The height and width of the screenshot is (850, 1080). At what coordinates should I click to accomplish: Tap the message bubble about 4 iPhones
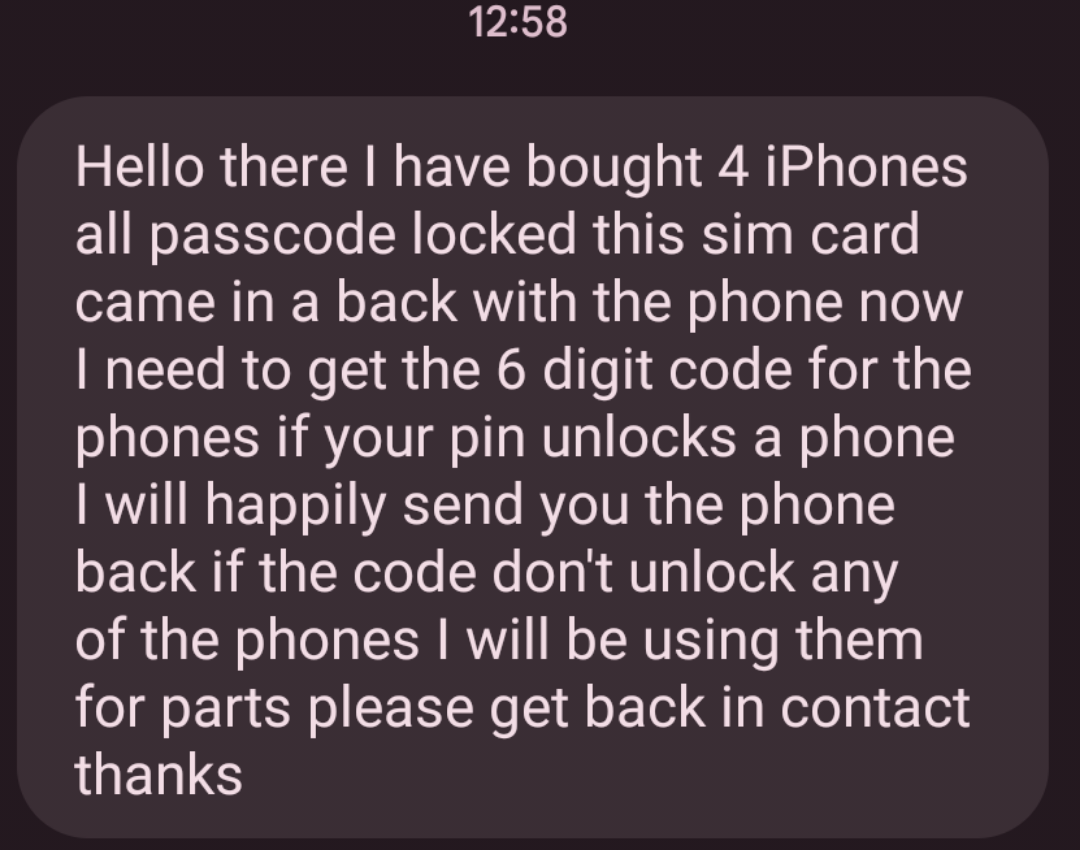(530, 470)
